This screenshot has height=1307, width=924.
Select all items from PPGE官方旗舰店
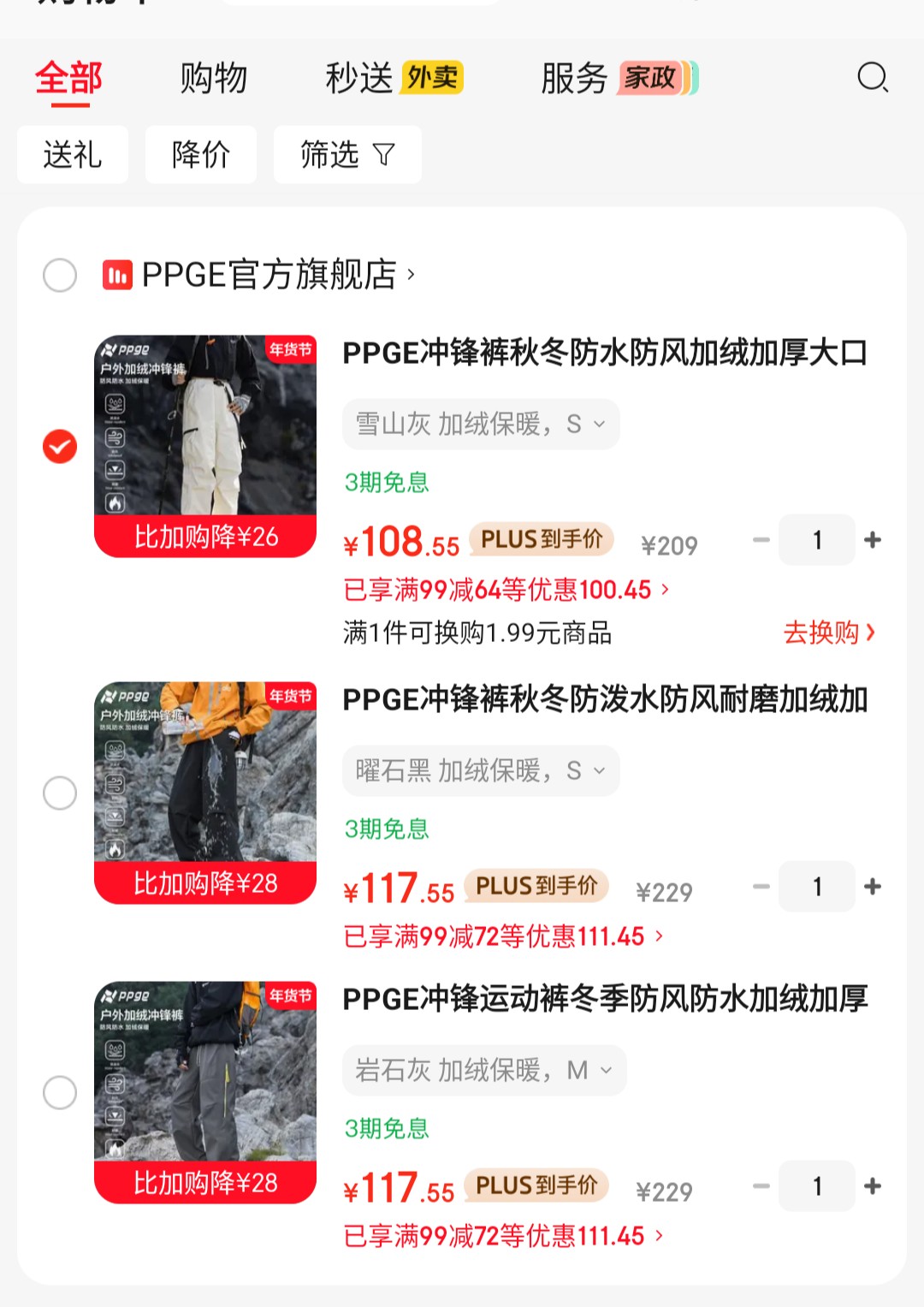click(x=60, y=276)
